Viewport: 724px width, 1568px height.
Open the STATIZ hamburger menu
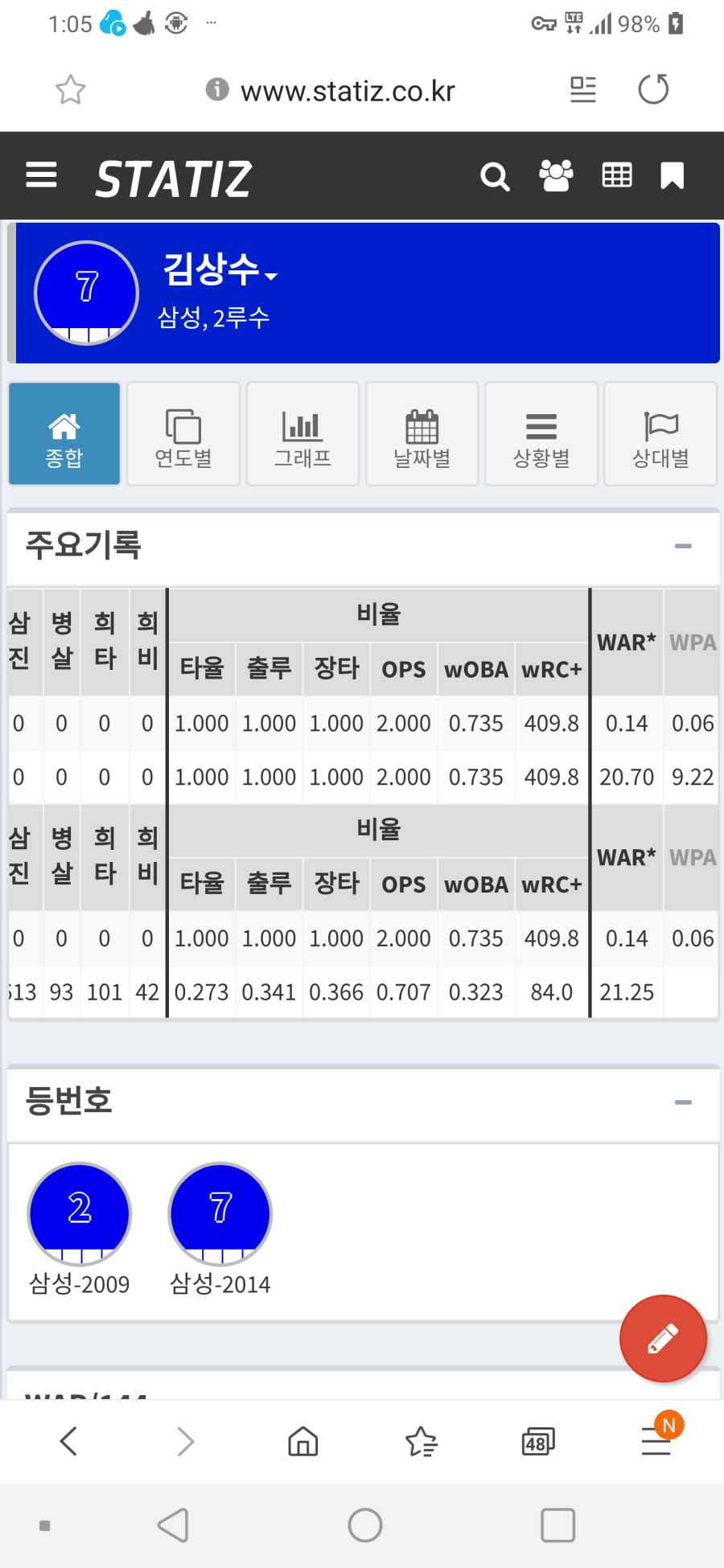pyautogui.click(x=41, y=175)
